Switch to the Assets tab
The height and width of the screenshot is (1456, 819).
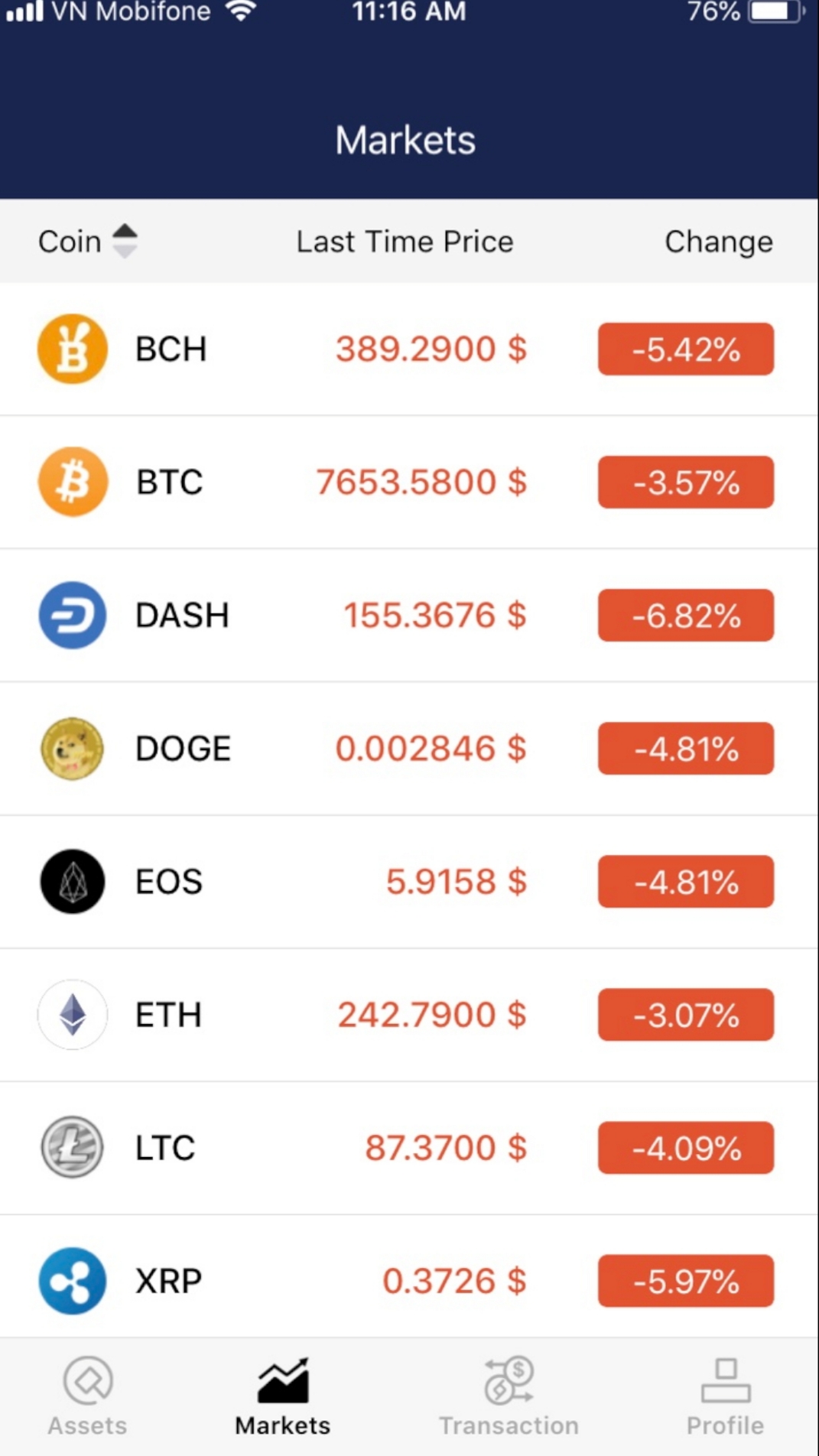pos(88,1396)
